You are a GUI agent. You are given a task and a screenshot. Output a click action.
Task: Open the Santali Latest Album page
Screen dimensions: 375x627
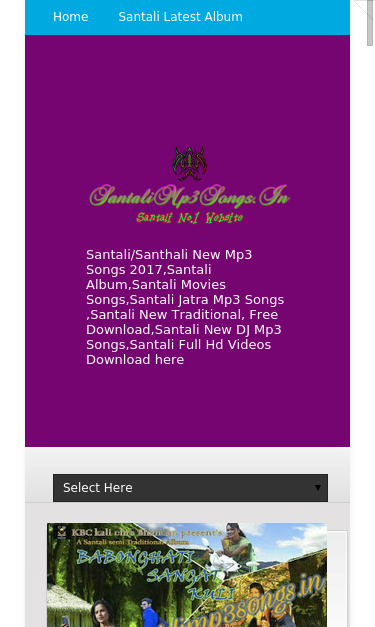[180, 17]
